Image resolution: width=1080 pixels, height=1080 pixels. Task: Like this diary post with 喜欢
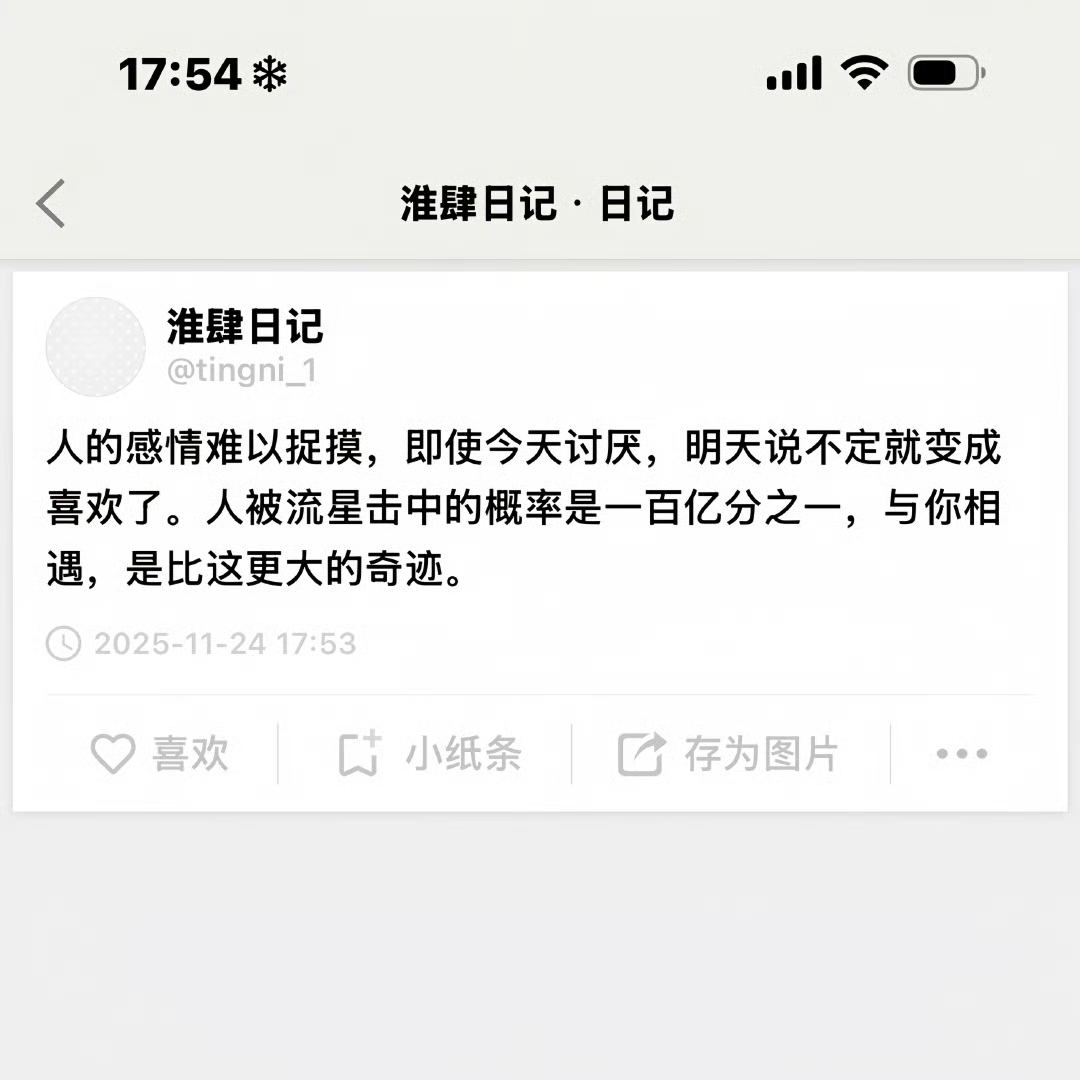pyautogui.click(x=160, y=754)
